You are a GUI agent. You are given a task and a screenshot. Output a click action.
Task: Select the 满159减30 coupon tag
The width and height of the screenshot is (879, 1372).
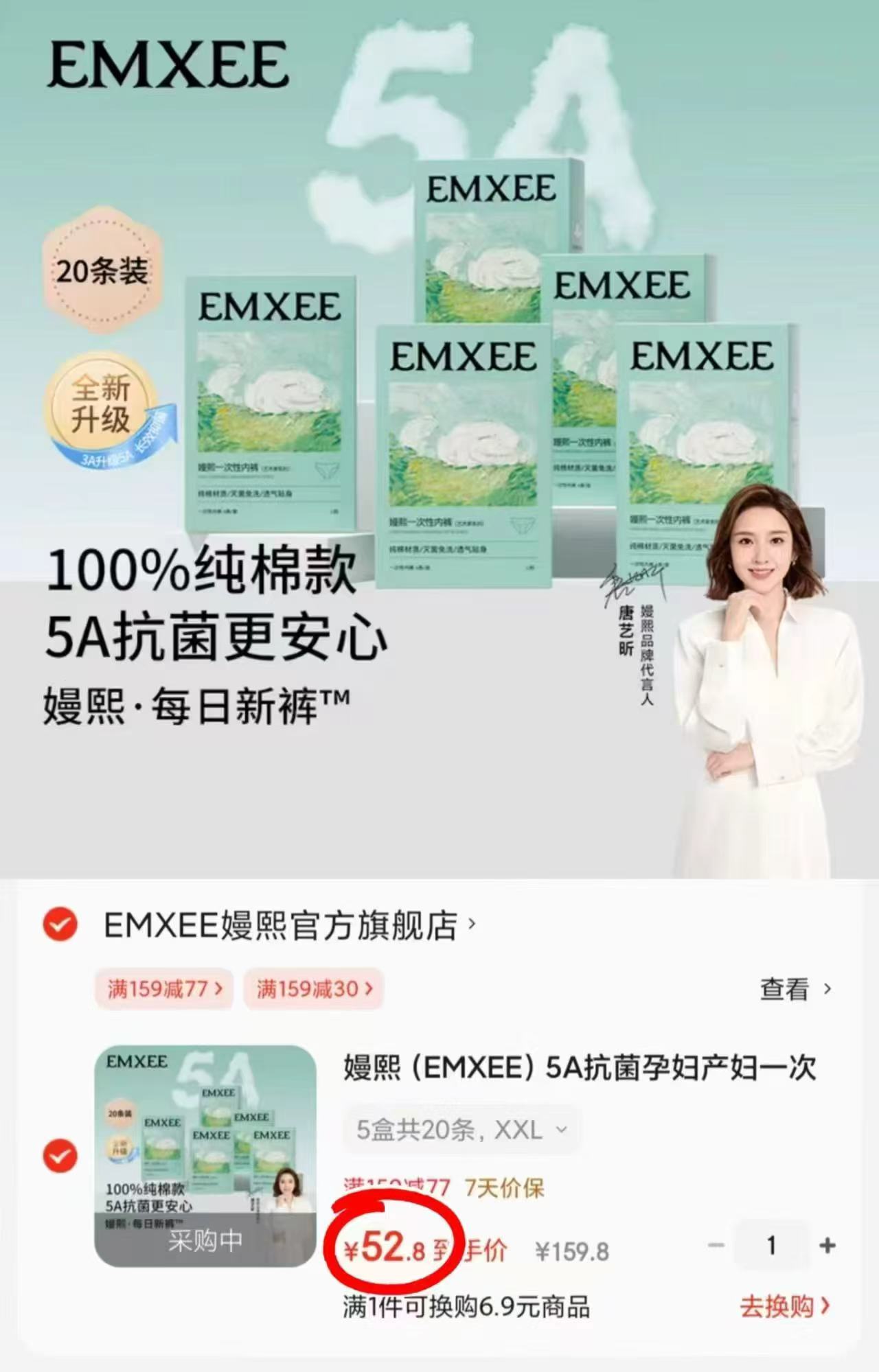pos(312,990)
